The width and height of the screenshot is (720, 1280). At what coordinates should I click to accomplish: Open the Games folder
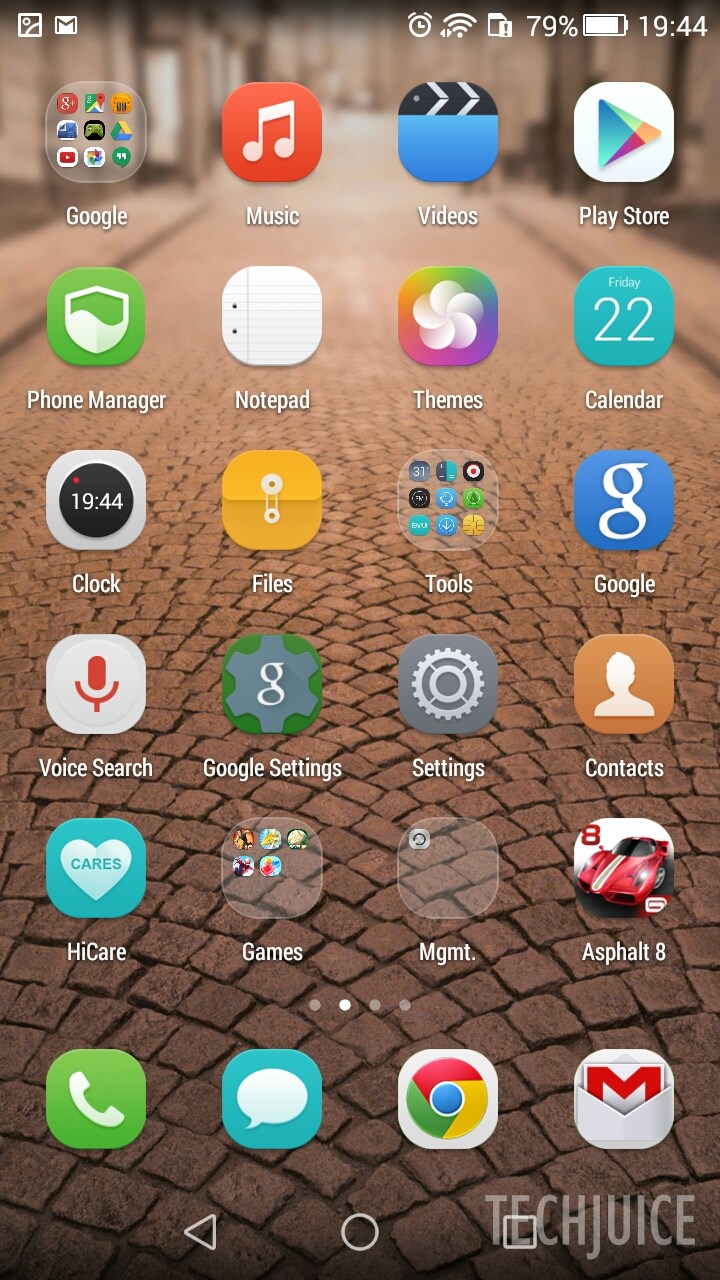272,868
